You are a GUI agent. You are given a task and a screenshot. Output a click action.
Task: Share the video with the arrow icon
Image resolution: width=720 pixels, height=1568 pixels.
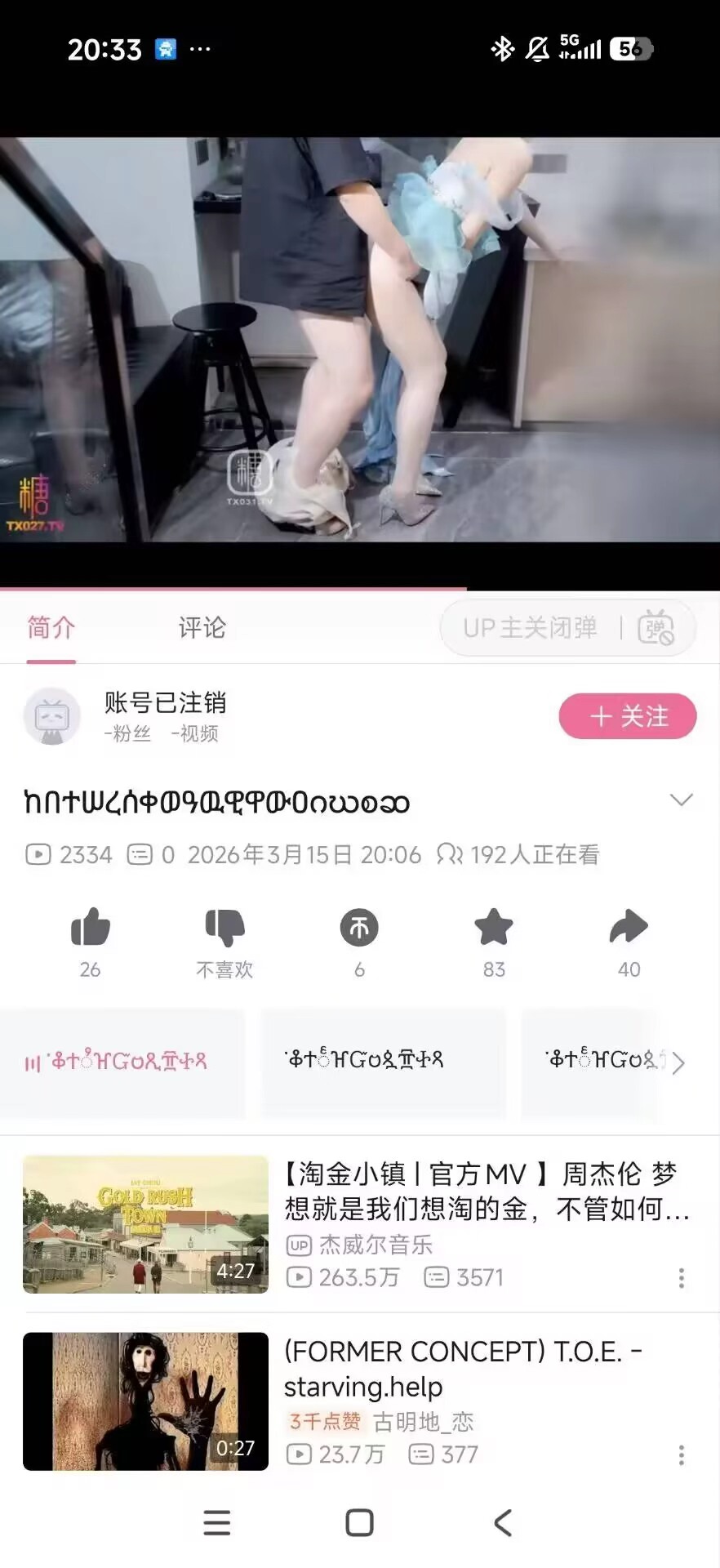point(629,928)
